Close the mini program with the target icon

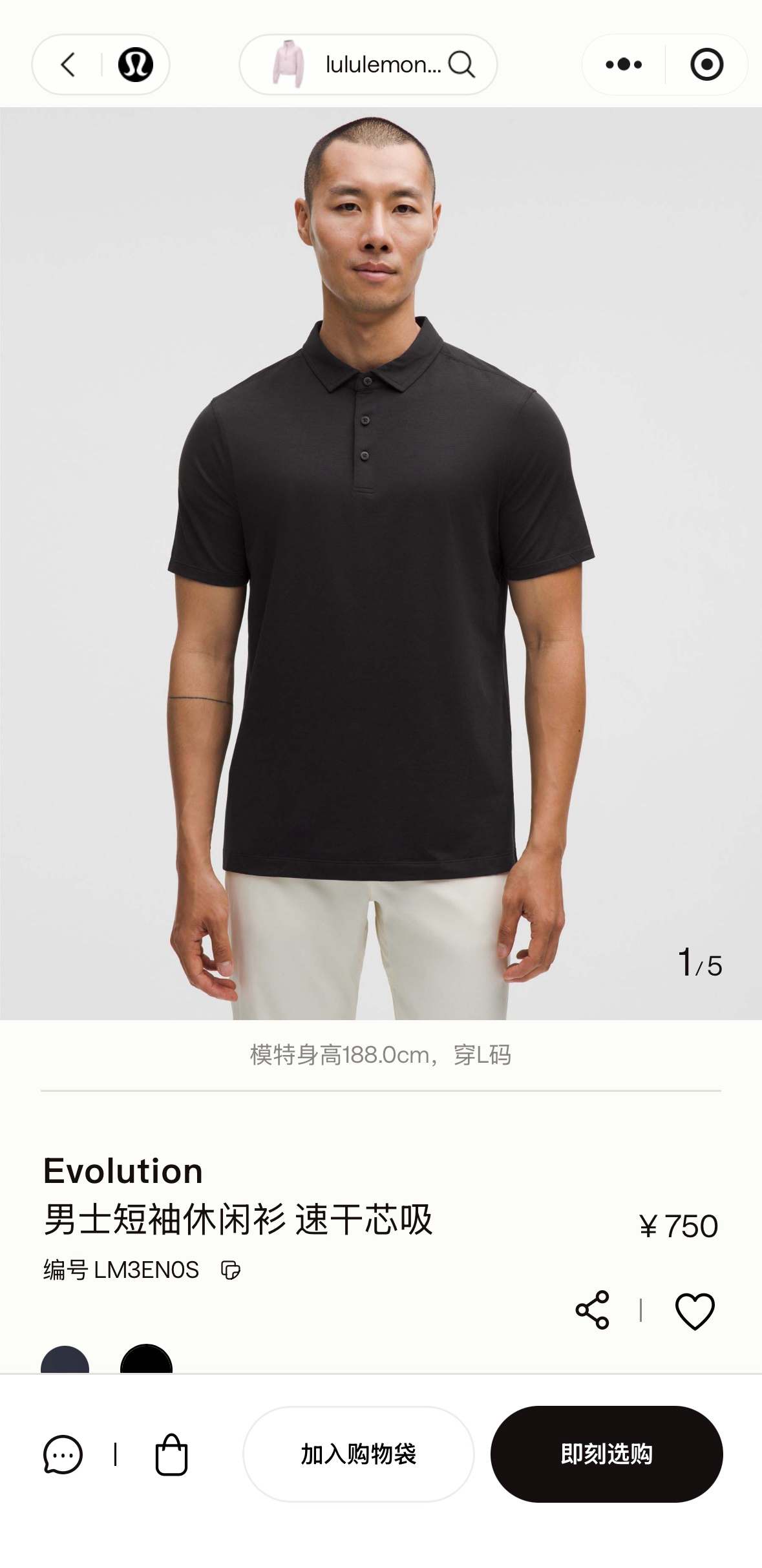point(706,65)
